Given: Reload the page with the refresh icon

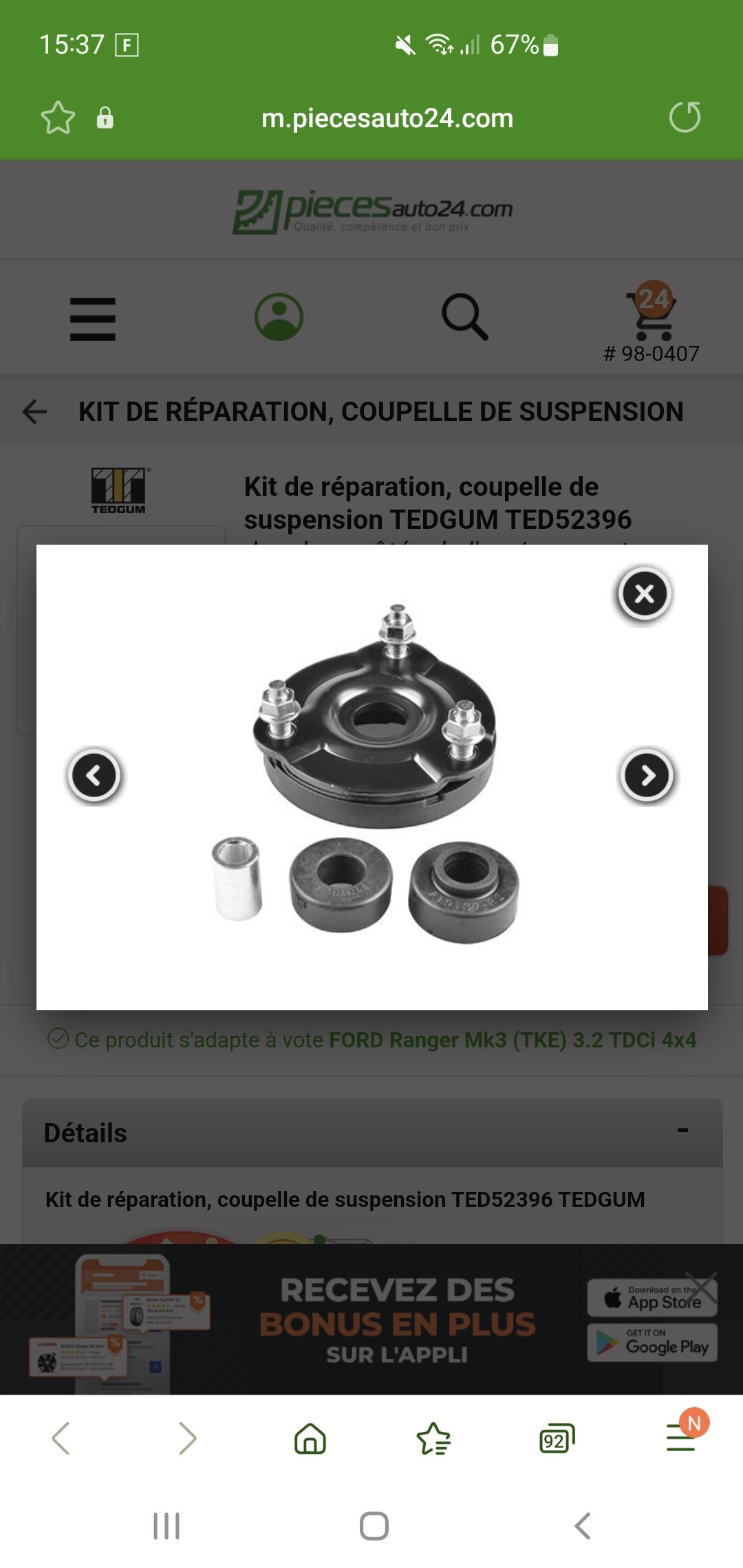Looking at the screenshot, I should pyautogui.click(x=685, y=117).
